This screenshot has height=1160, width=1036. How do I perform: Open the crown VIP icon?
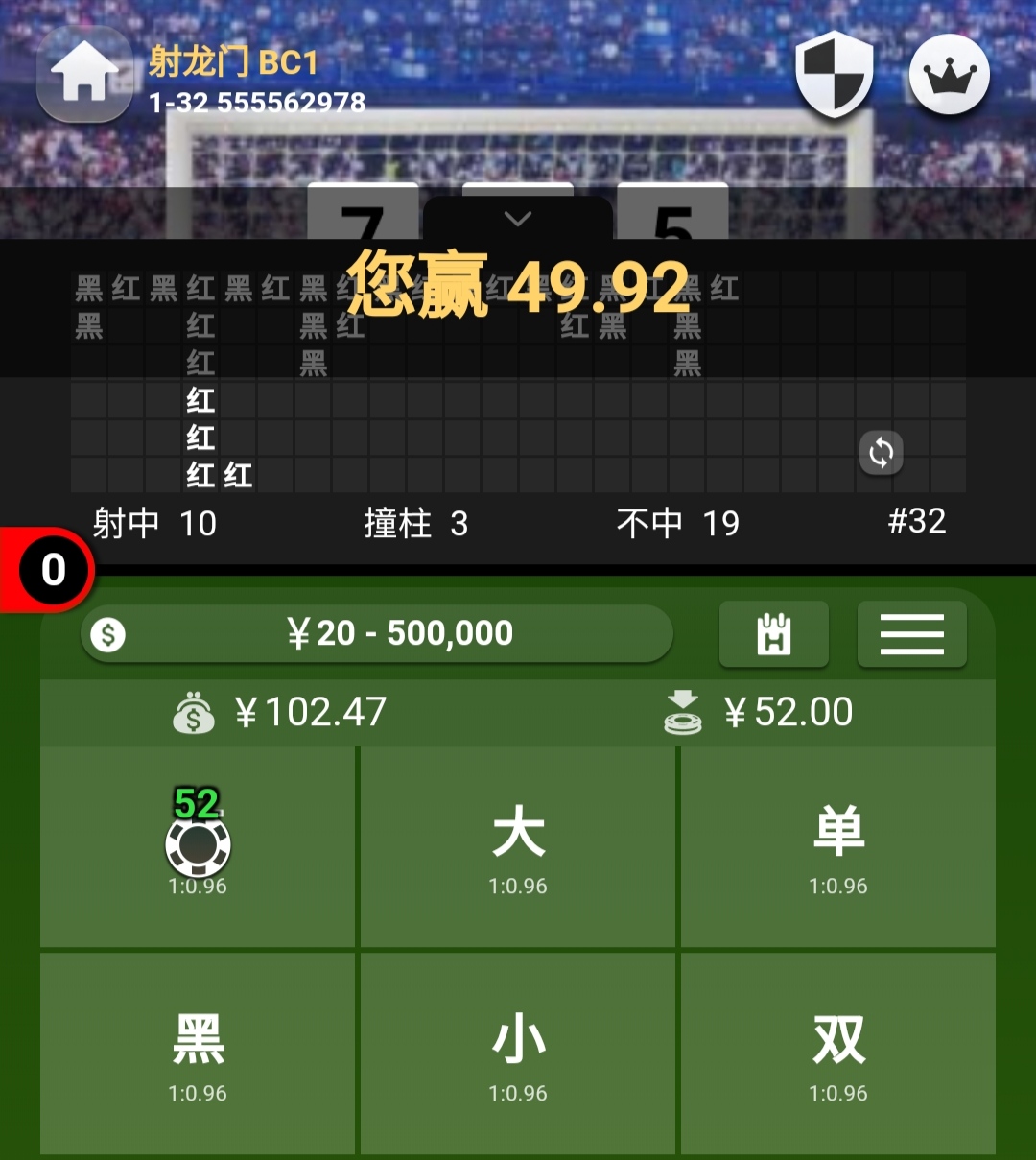[949, 75]
